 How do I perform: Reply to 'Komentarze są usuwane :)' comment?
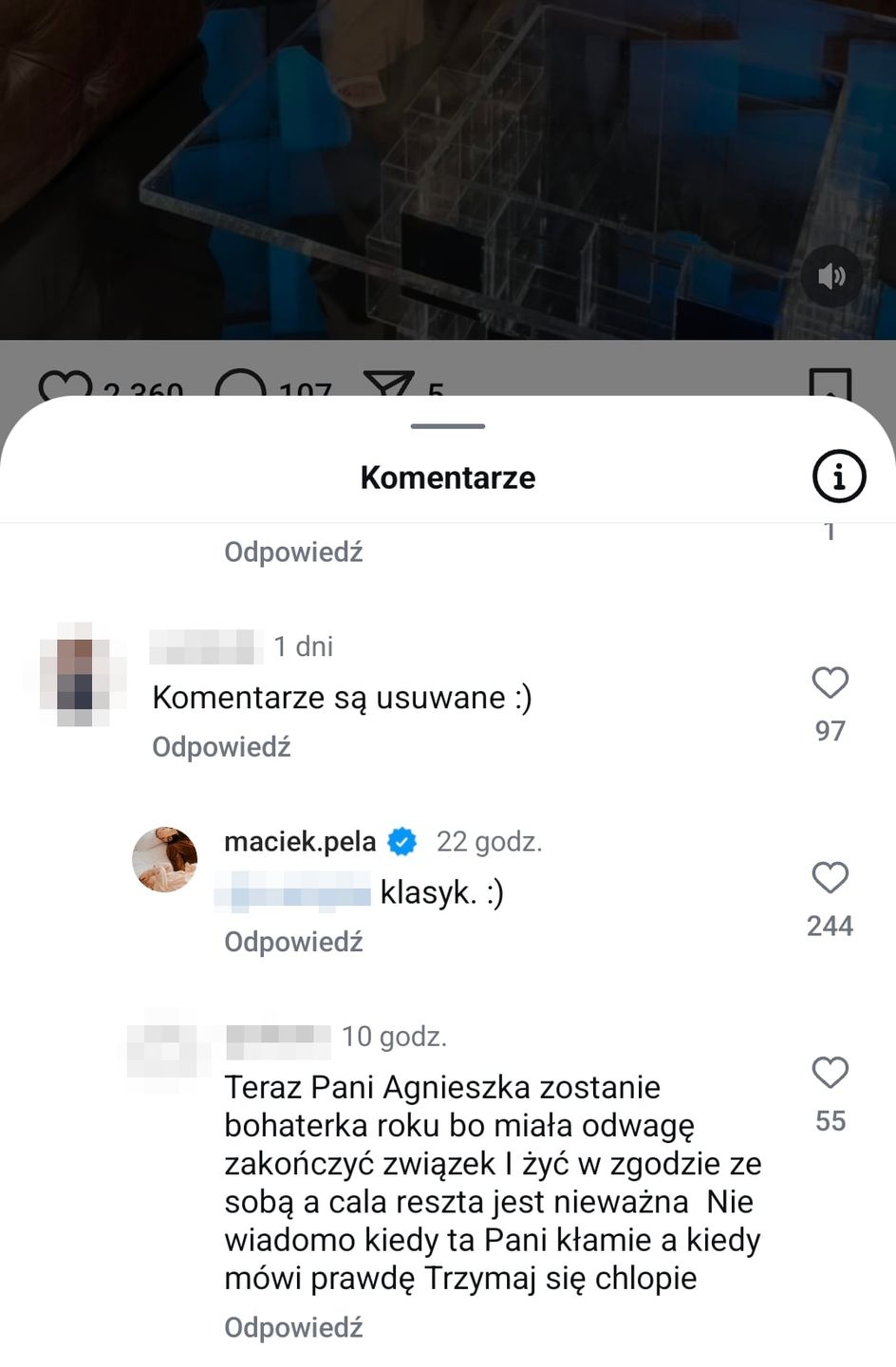[221, 747]
